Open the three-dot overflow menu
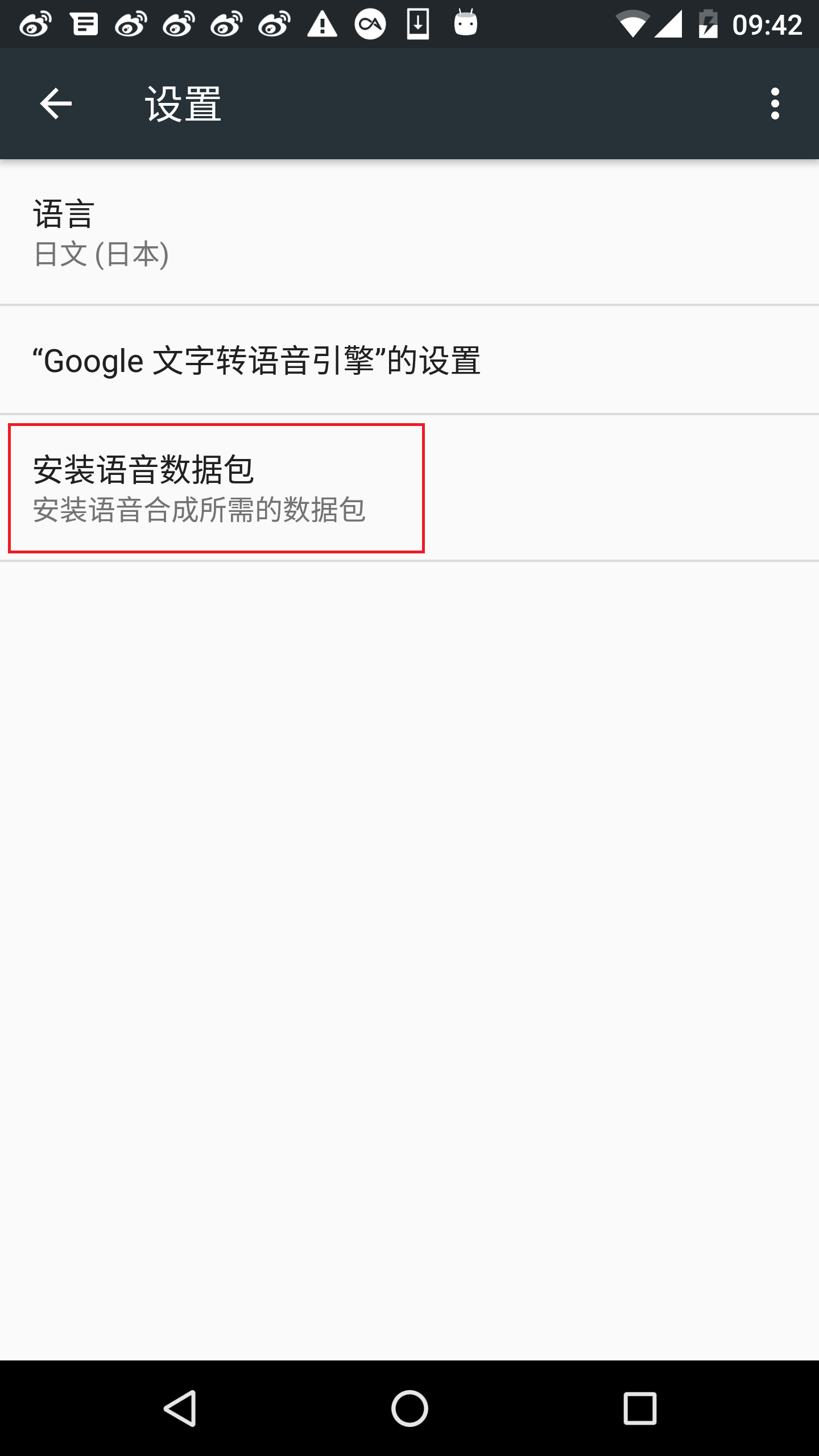 click(x=775, y=104)
